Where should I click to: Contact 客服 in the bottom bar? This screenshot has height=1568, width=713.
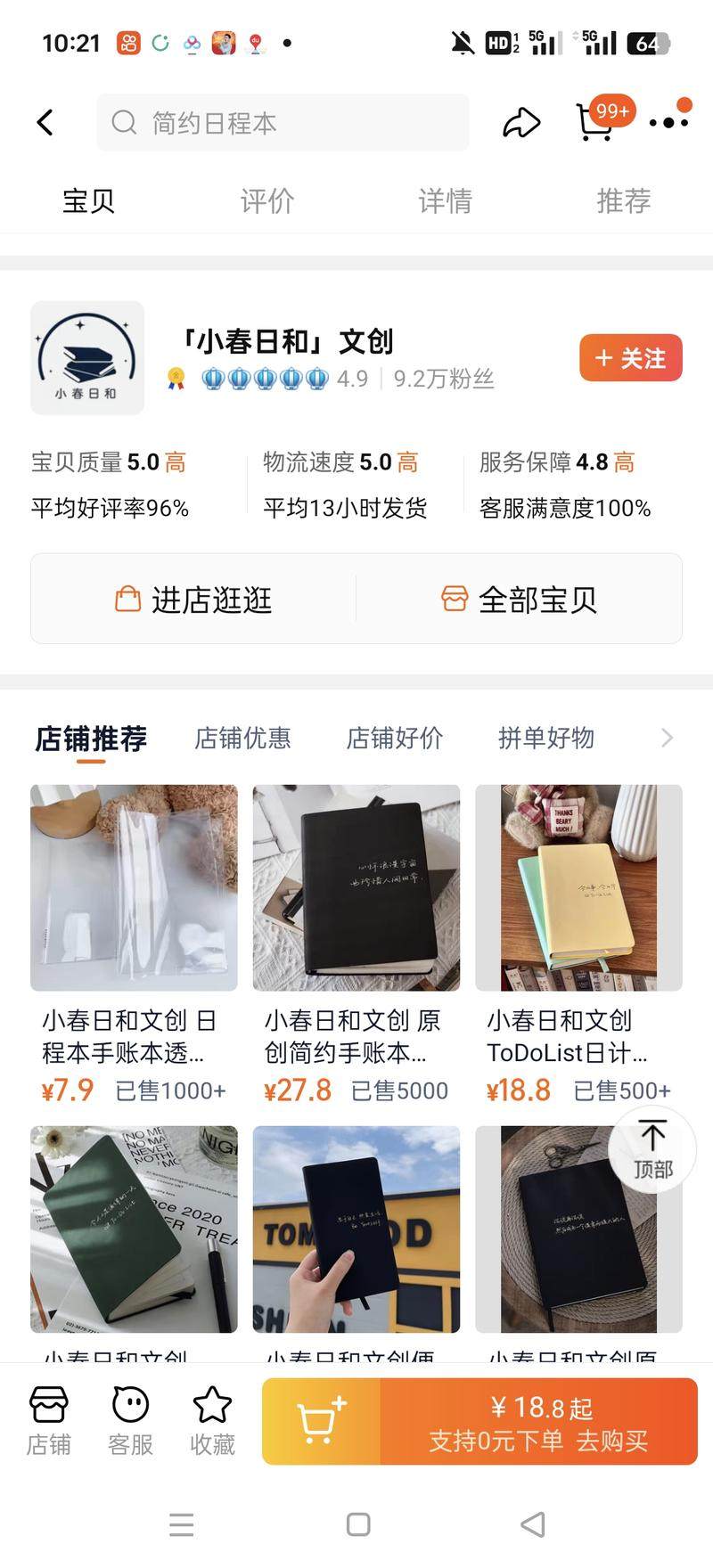[130, 1420]
